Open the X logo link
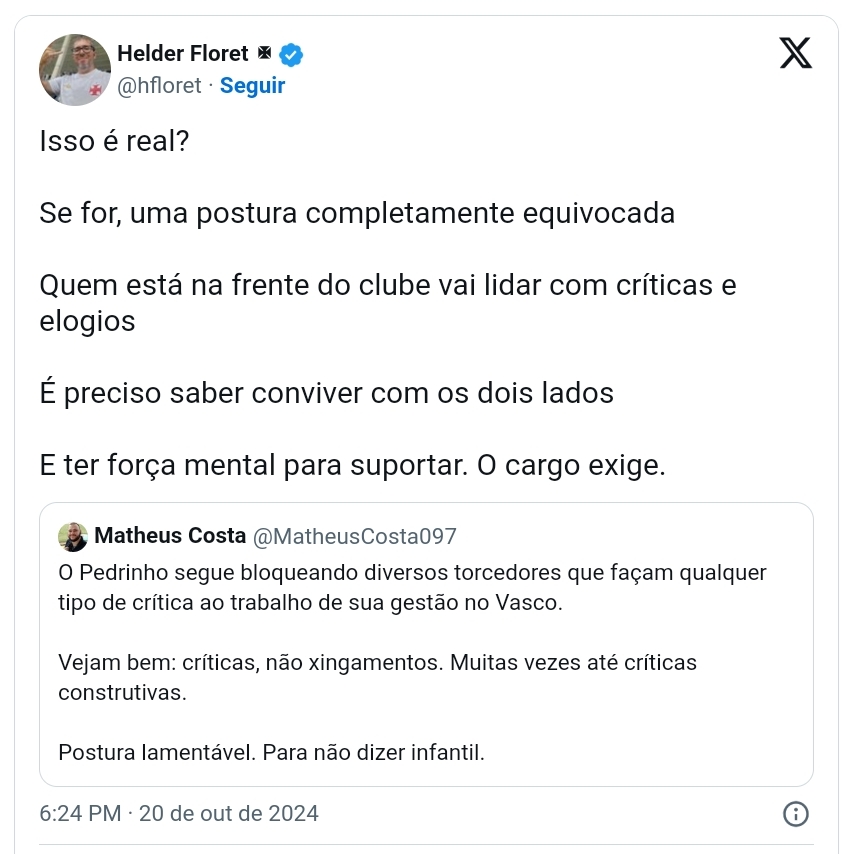The image size is (856, 854). point(796,53)
